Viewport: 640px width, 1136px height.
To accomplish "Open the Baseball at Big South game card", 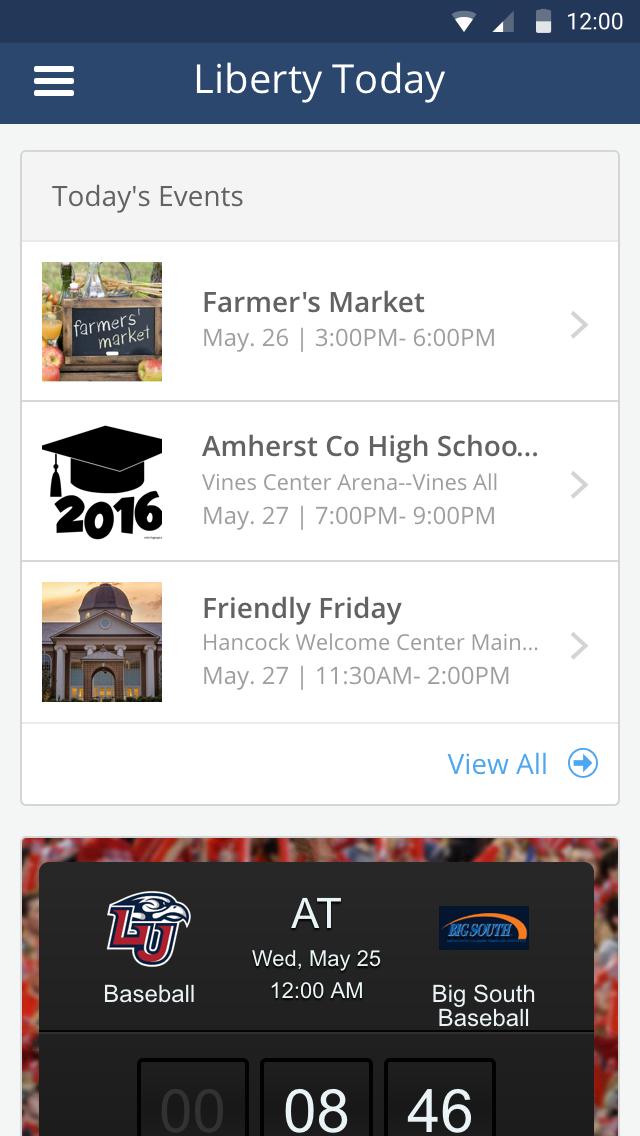I will point(317,950).
